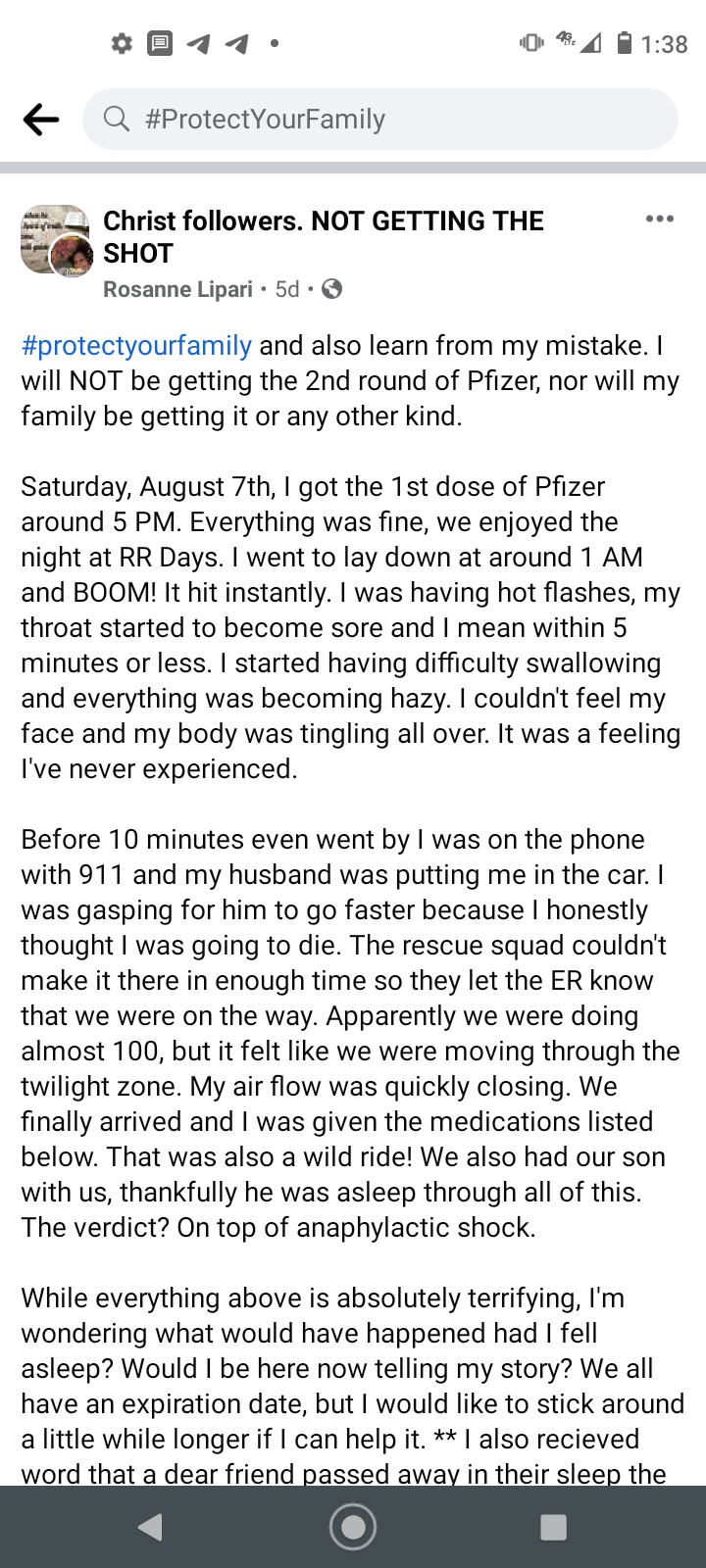Tap the system Home button
The height and width of the screenshot is (1568, 706).
(x=353, y=1527)
